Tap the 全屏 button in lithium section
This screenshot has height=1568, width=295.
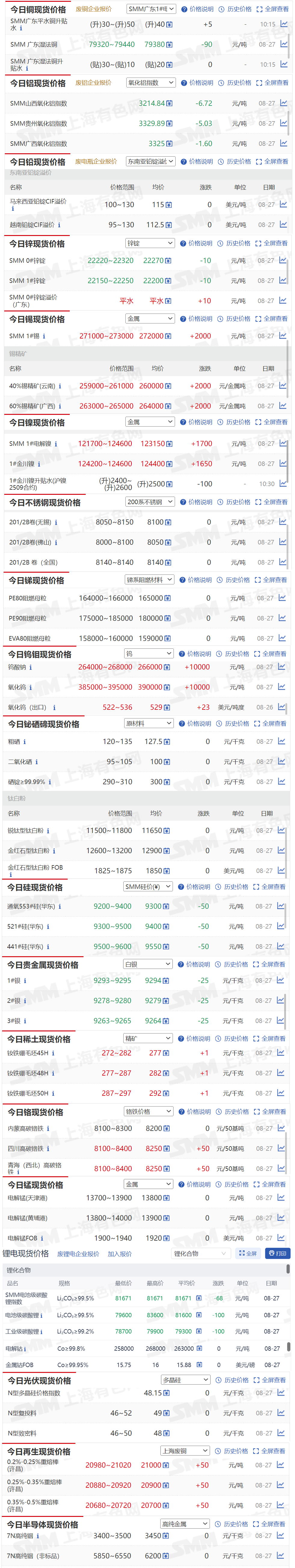247,1253
